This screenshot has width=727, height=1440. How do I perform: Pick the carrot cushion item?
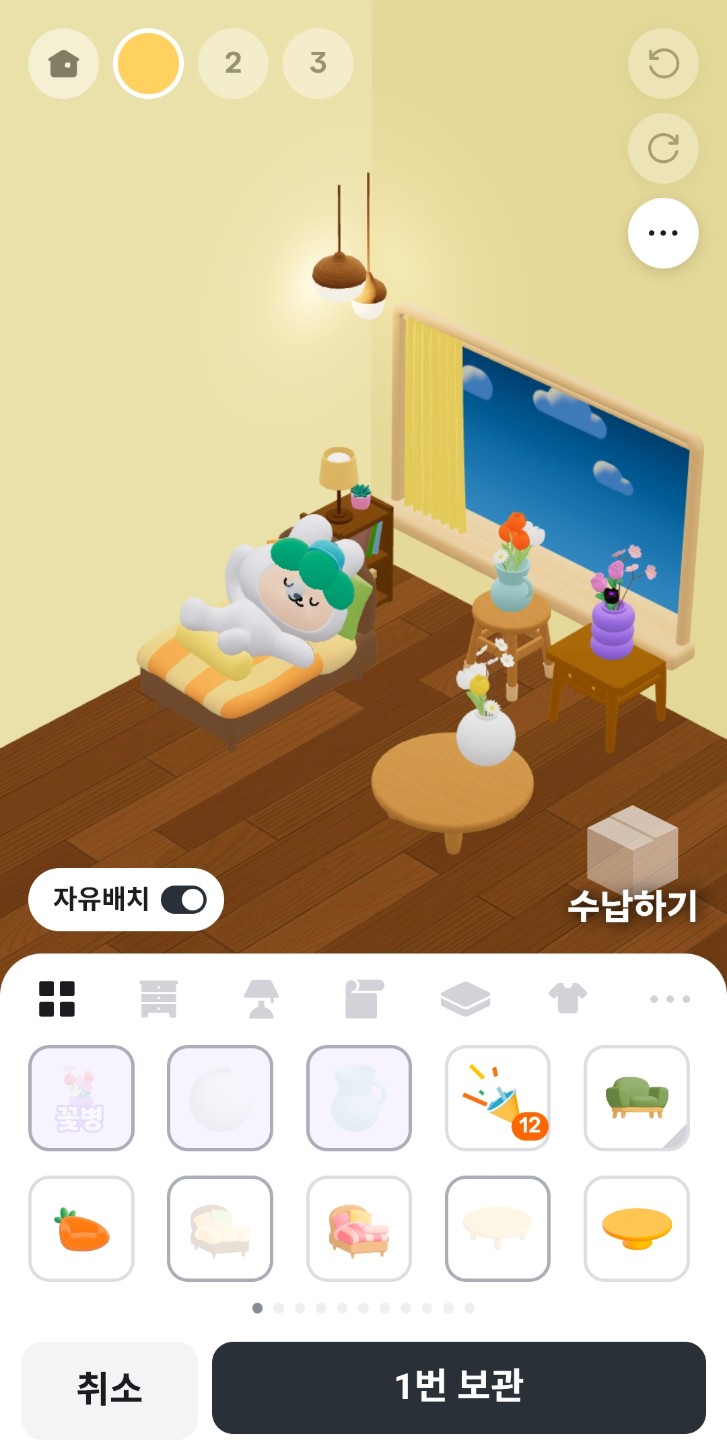pyautogui.click(x=81, y=1229)
